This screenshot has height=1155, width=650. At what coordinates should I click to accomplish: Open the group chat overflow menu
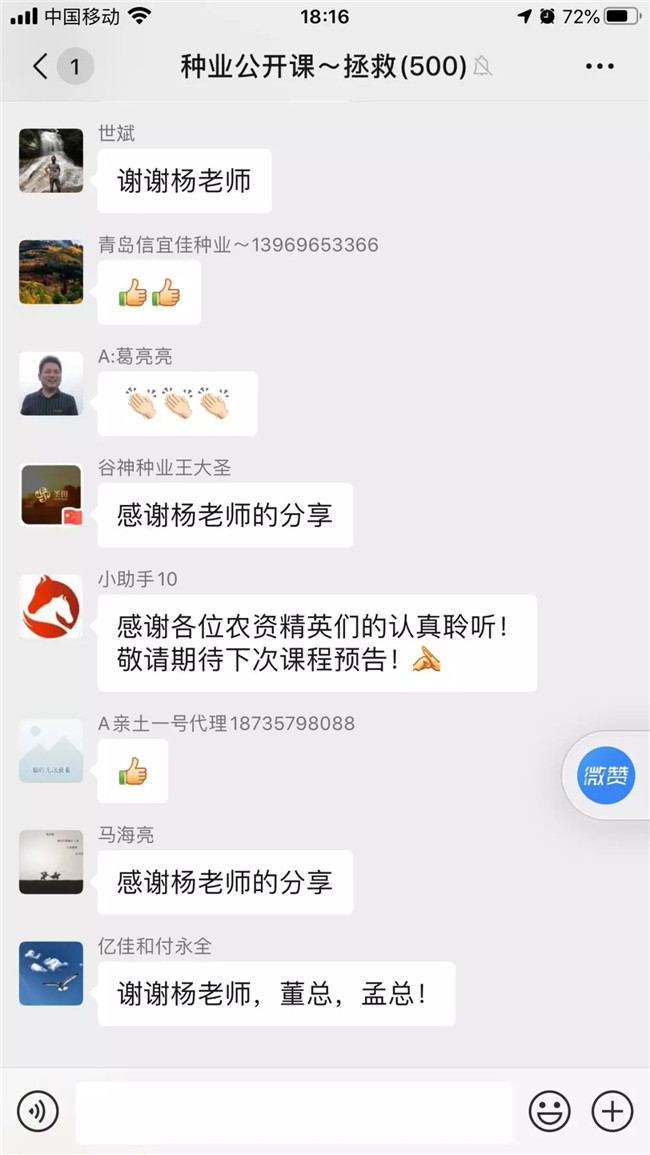599,67
